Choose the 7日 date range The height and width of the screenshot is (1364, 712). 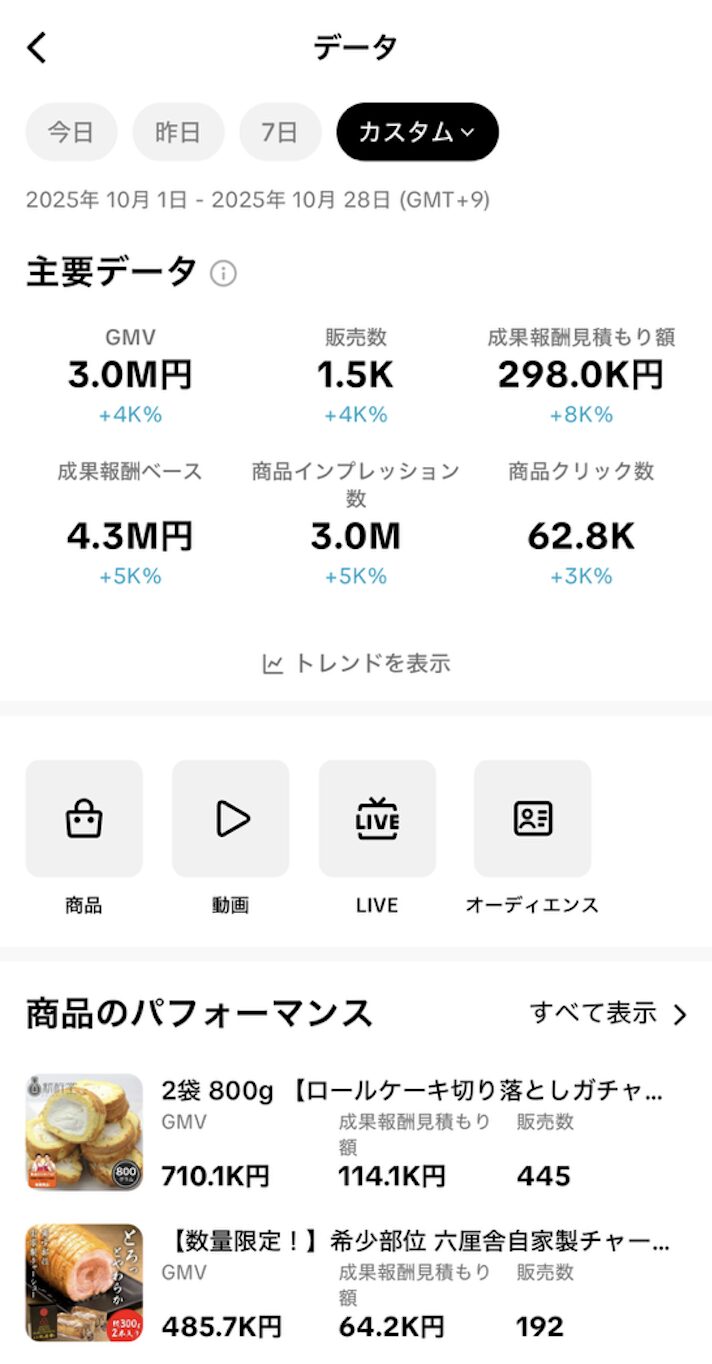pos(280,132)
